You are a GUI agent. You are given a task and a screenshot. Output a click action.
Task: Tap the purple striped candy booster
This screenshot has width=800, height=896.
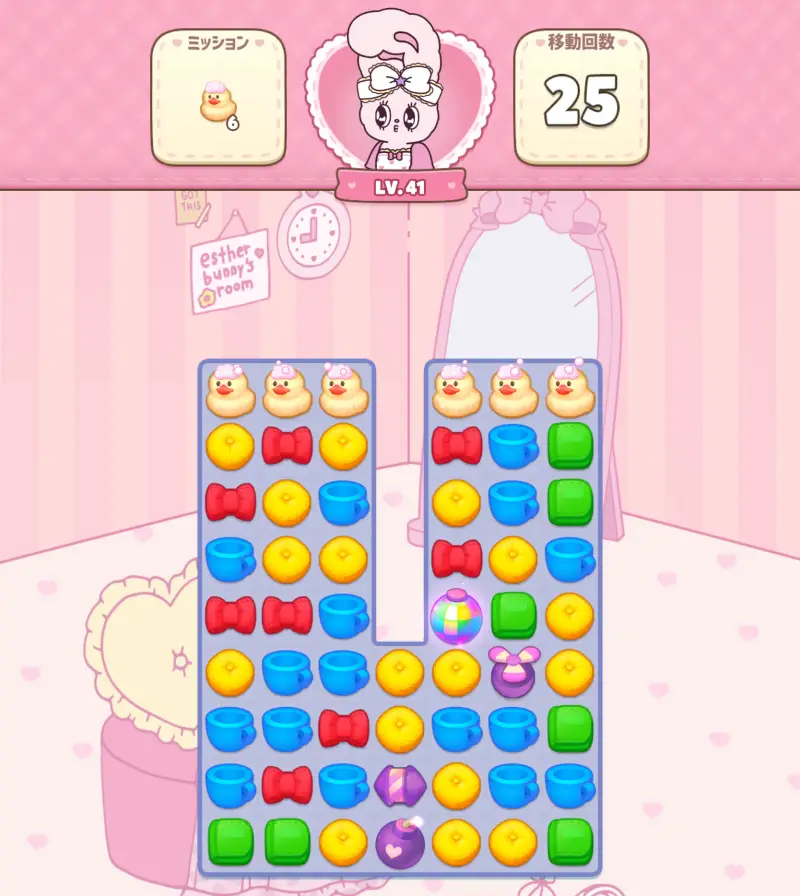tap(400, 786)
